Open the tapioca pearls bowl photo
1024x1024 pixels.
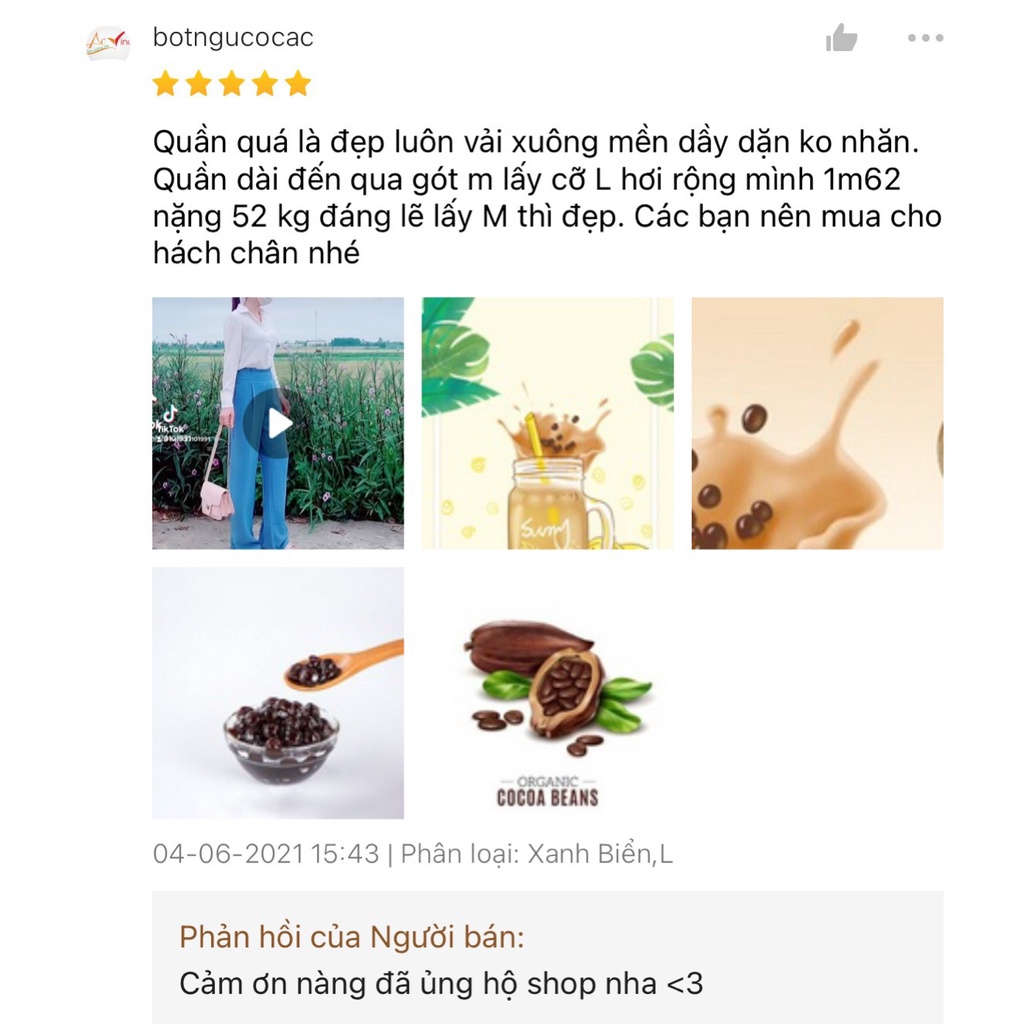tap(278, 693)
